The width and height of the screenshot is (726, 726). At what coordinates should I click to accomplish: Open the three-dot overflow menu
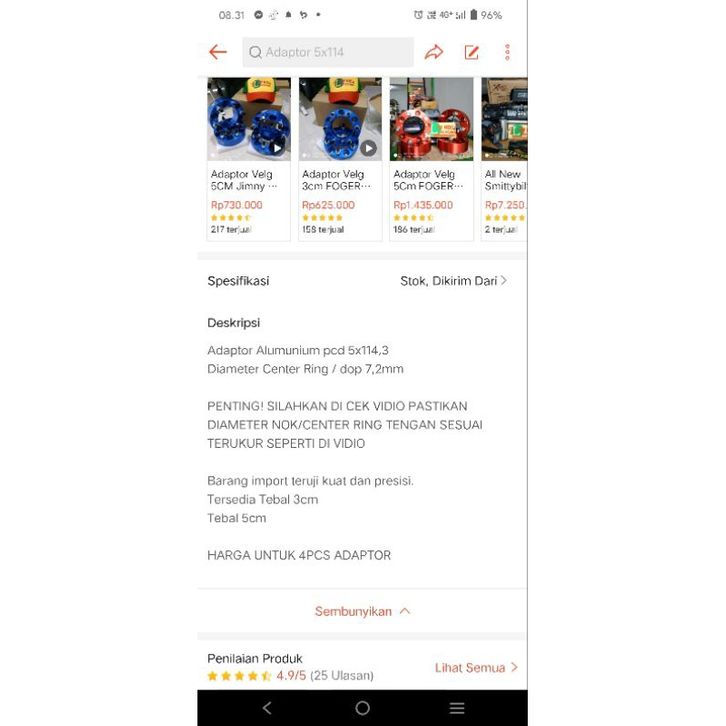click(x=507, y=52)
